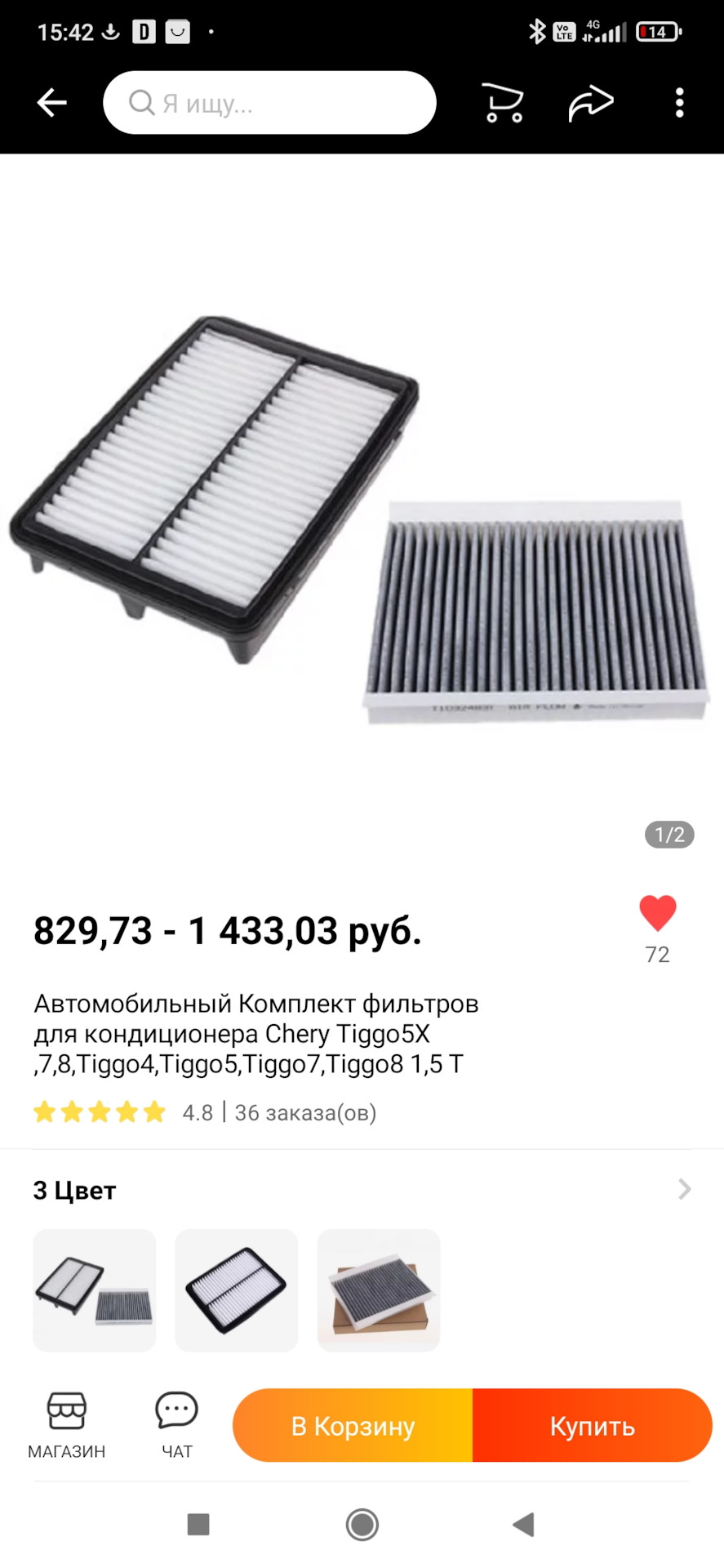Viewport: 724px width, 1568px height.
Task: Start a ЧАТ with the seller
Action: click(x=176, y=1425)
